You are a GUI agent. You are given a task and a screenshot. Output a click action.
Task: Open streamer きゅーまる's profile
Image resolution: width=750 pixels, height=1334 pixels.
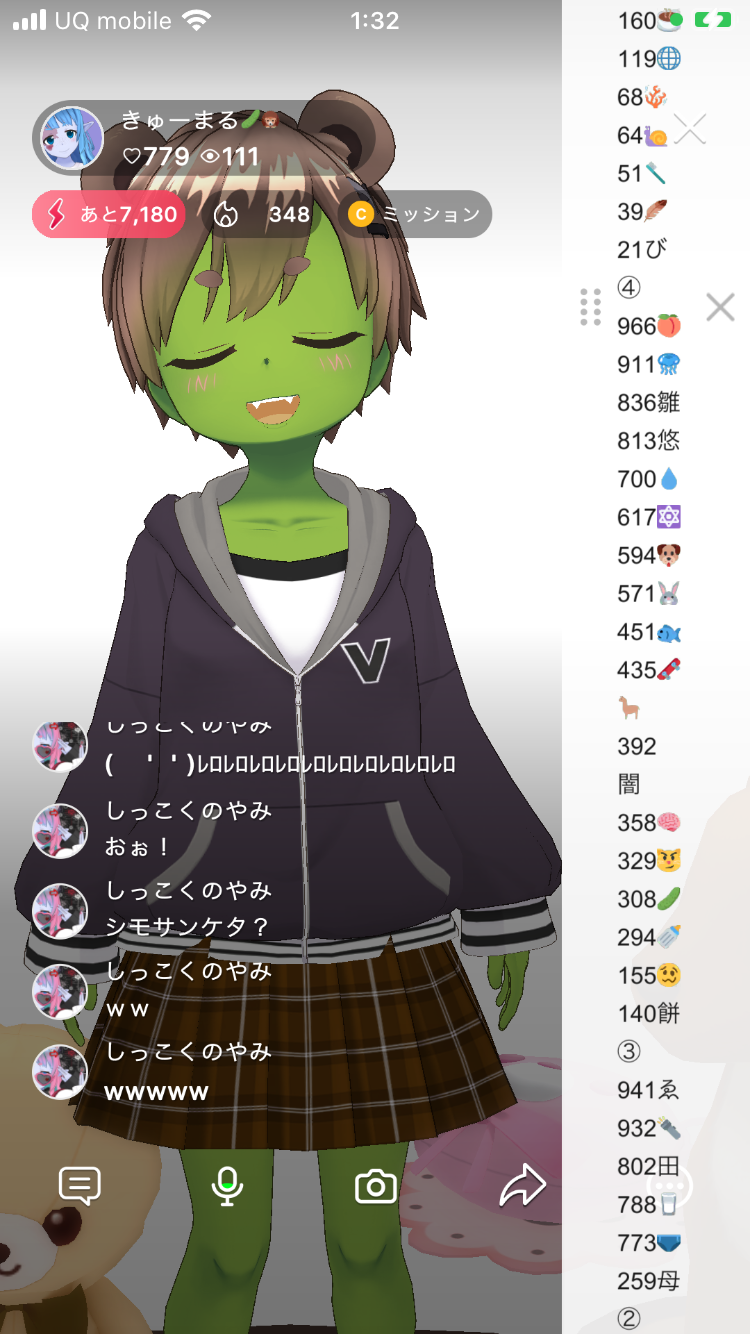(x=72, y=138)
